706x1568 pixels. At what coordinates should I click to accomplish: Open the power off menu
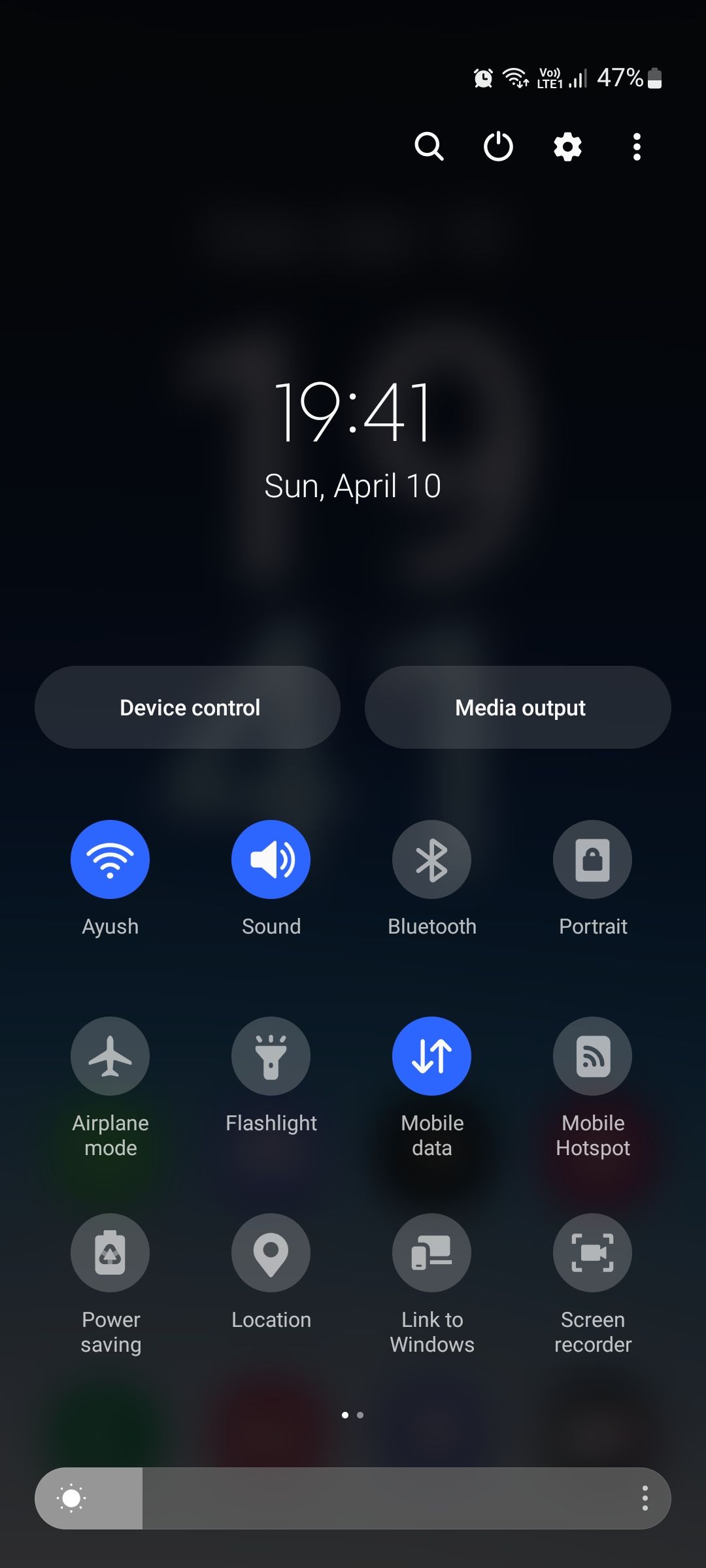498,146
